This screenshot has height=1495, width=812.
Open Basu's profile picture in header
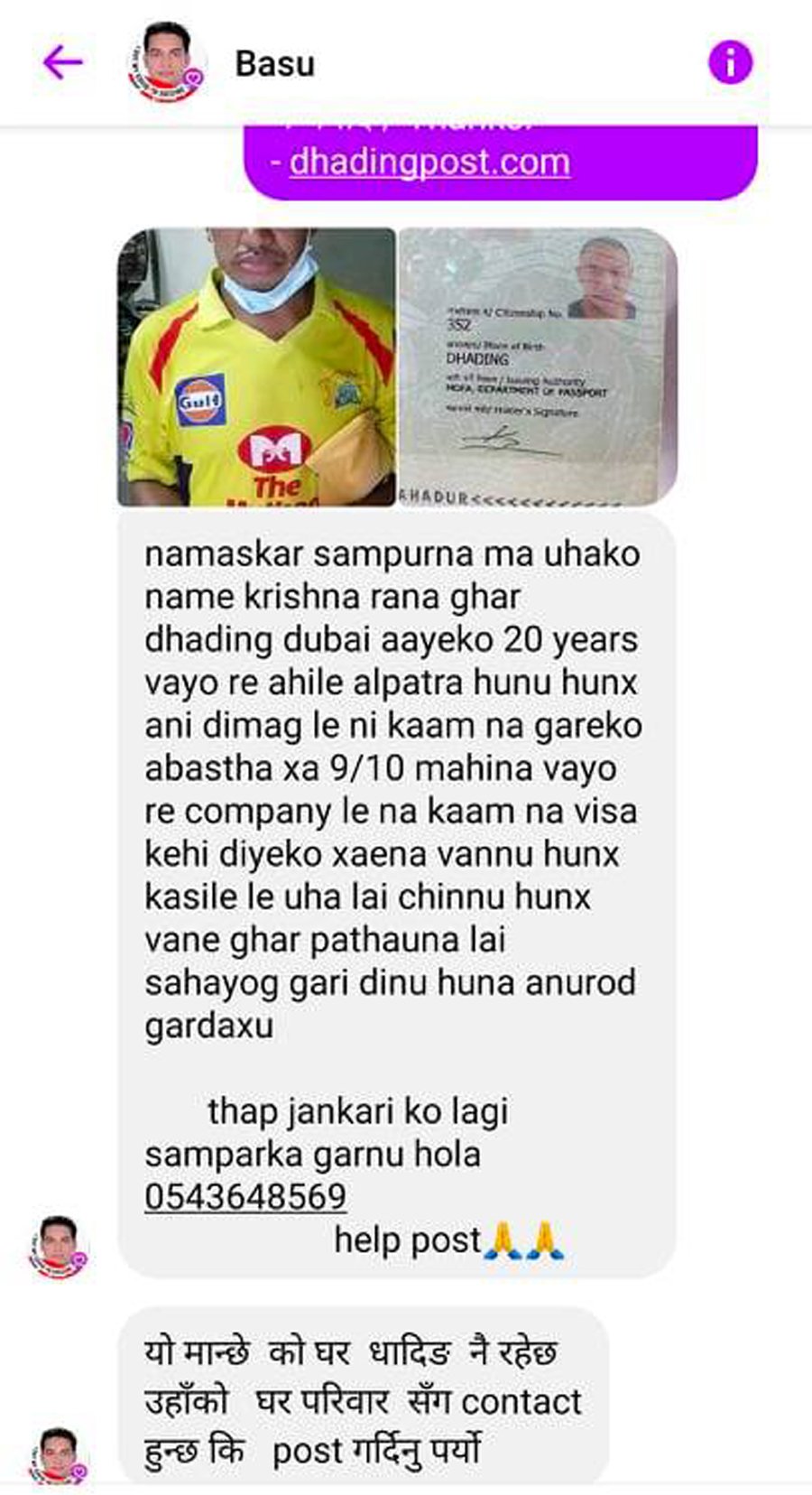[166, 62]
